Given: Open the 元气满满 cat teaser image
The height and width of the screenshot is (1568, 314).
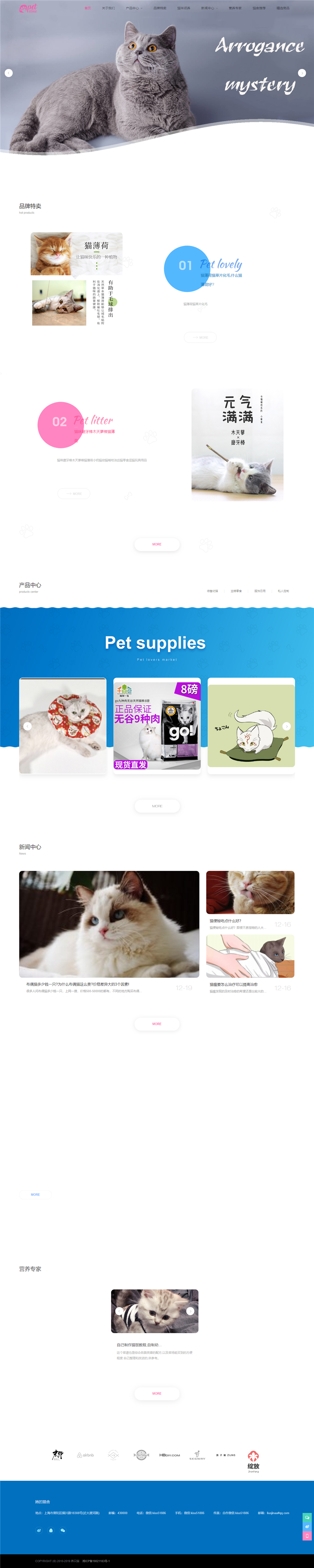Looking at the screenshot, I should pyautogui.click(x=237, y=444).
